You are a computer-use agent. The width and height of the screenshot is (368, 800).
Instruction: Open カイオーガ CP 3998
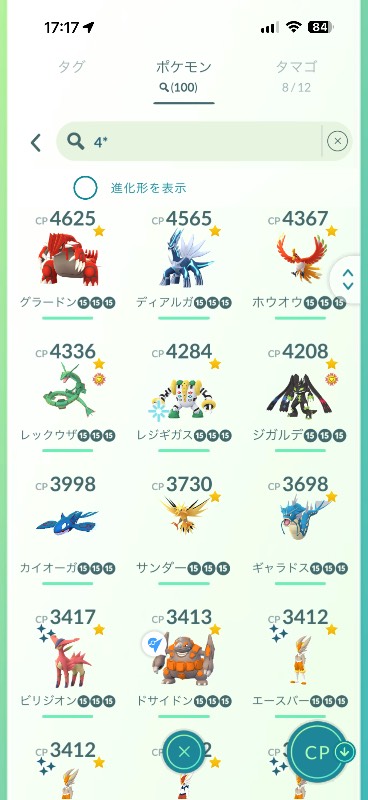click(67, 530)
